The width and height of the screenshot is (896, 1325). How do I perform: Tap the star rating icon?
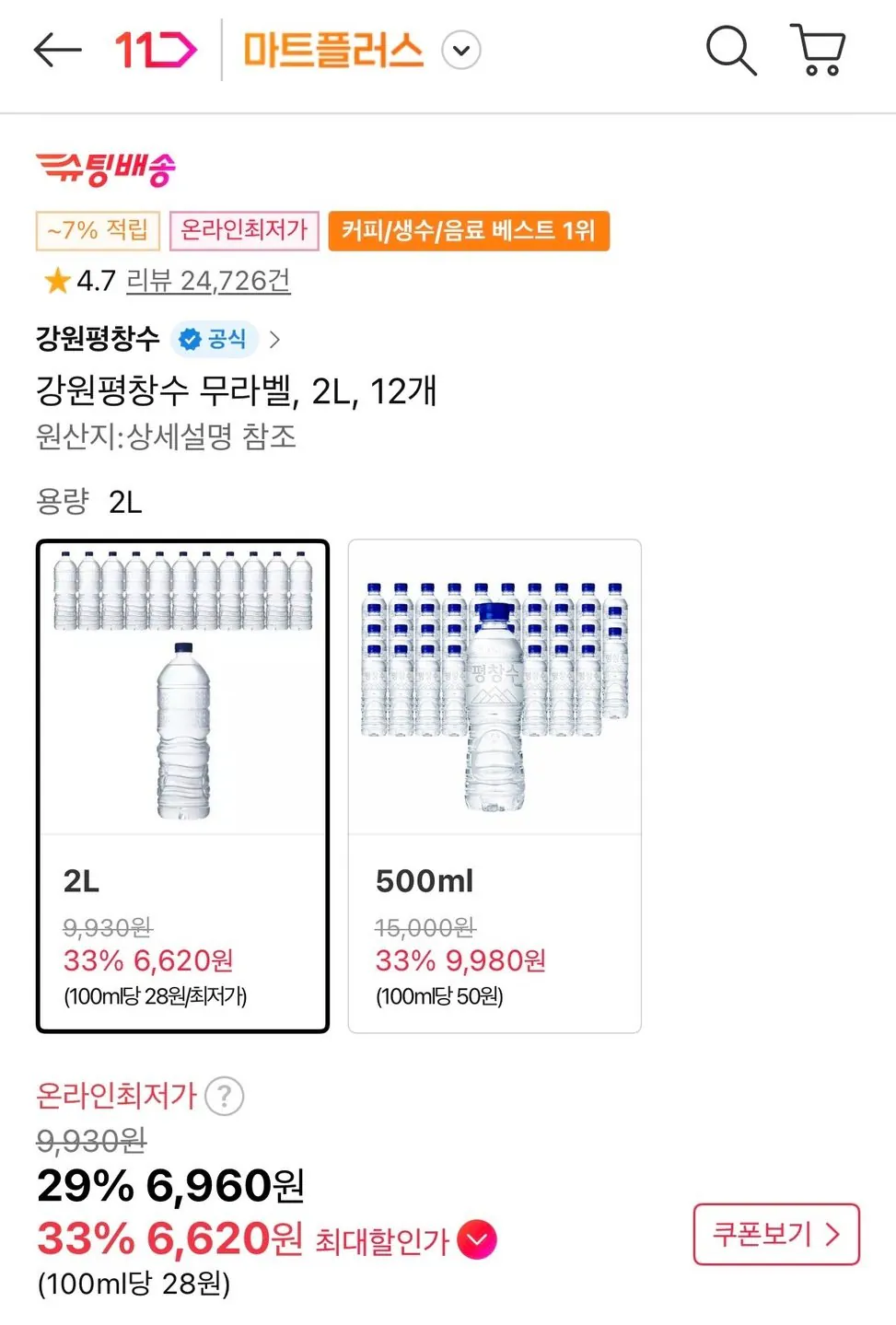(57, 281)
